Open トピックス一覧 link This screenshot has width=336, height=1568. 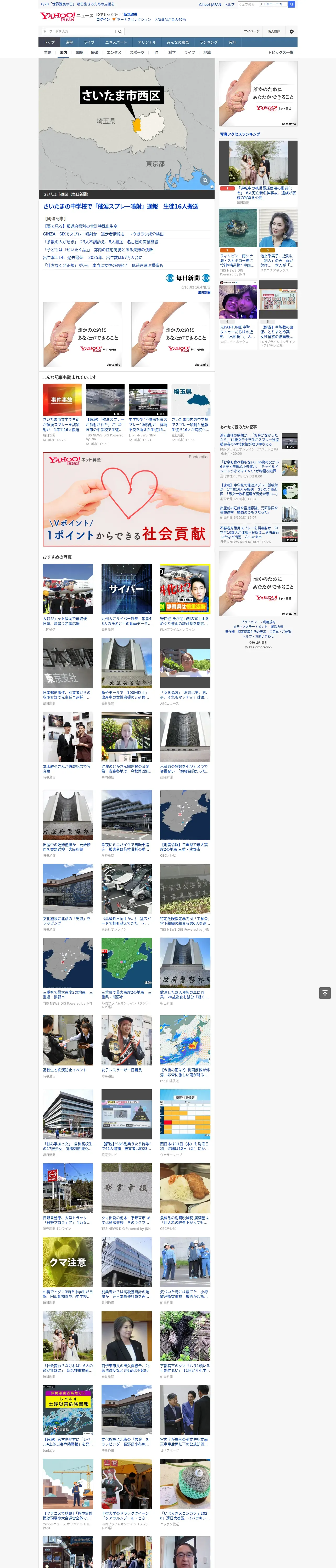281,52
